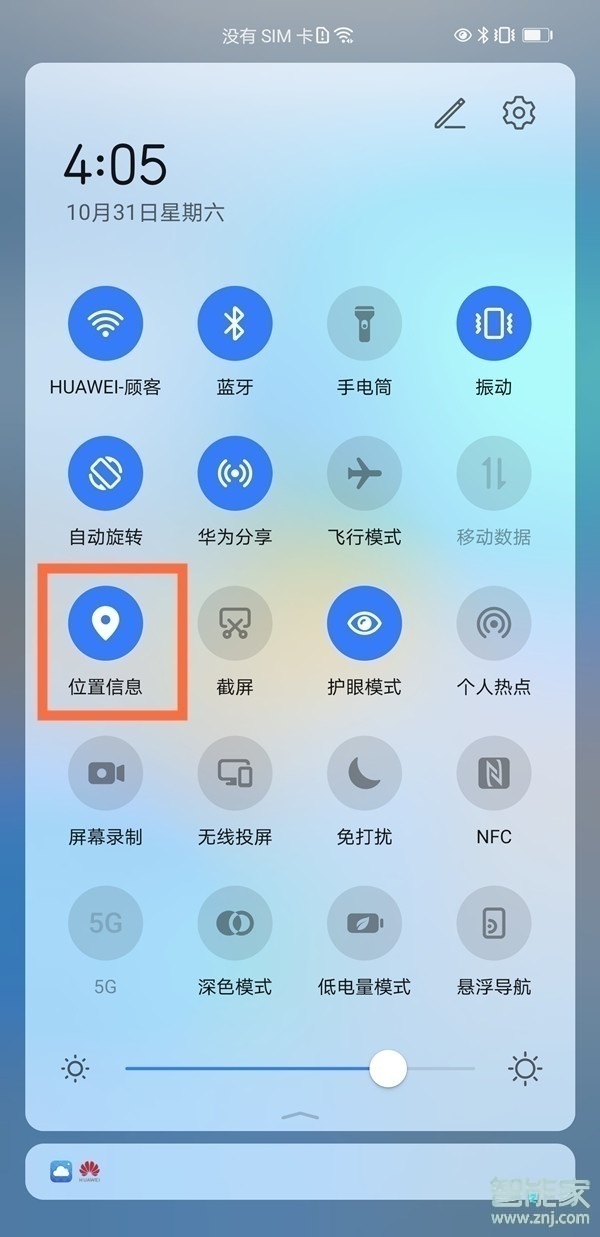The image size is (600, 1237).
Task: Open settings via the gear icon
Action: click(x=518, y=114)
